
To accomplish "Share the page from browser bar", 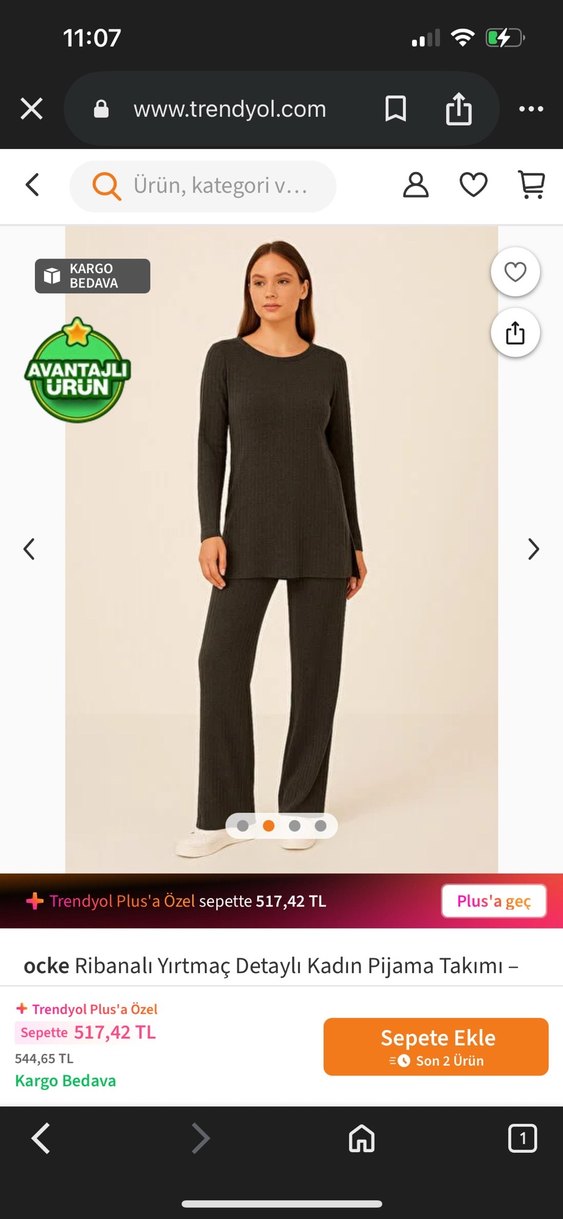I will tap(458, 108).
